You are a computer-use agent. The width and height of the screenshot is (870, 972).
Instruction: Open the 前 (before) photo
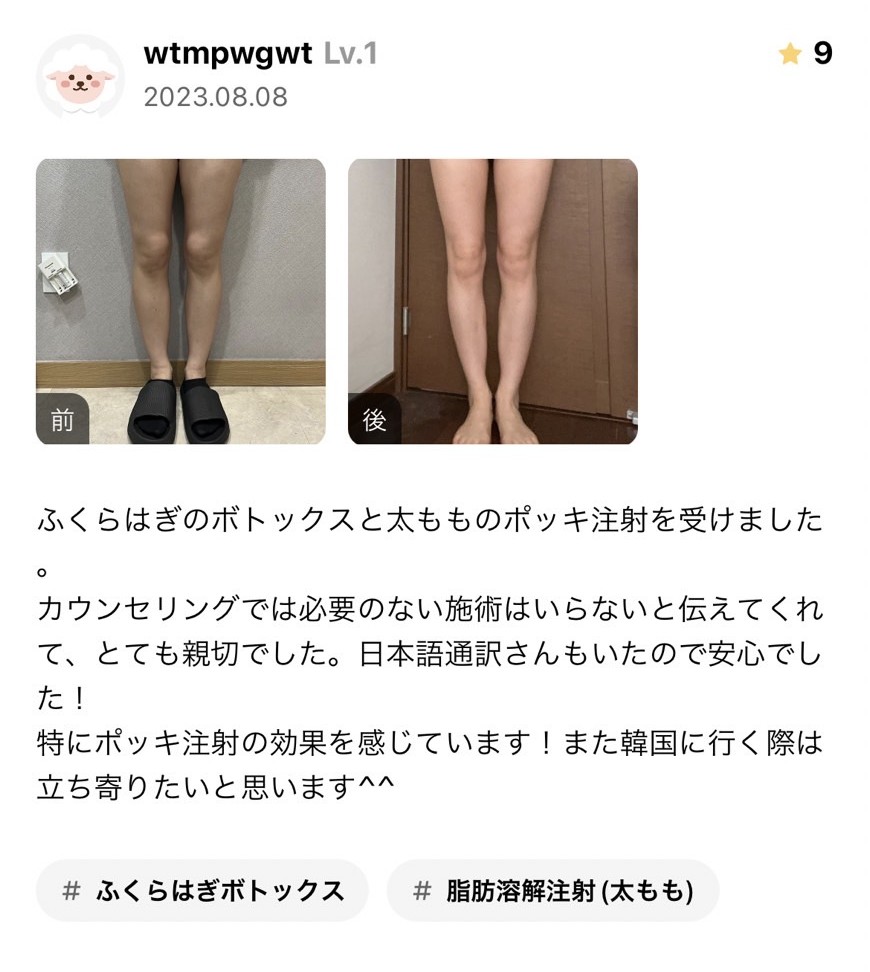pyautogui.click(x=180, y=301)
